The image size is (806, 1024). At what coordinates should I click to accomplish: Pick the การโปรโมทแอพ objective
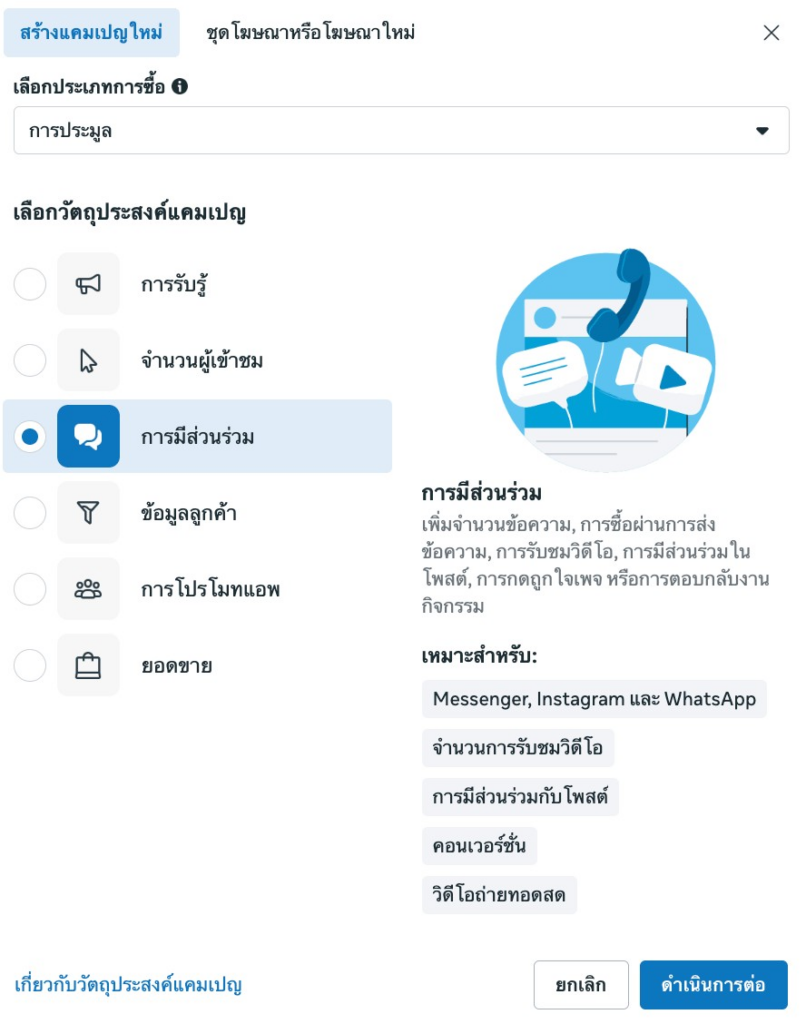(x=30, y=589)
